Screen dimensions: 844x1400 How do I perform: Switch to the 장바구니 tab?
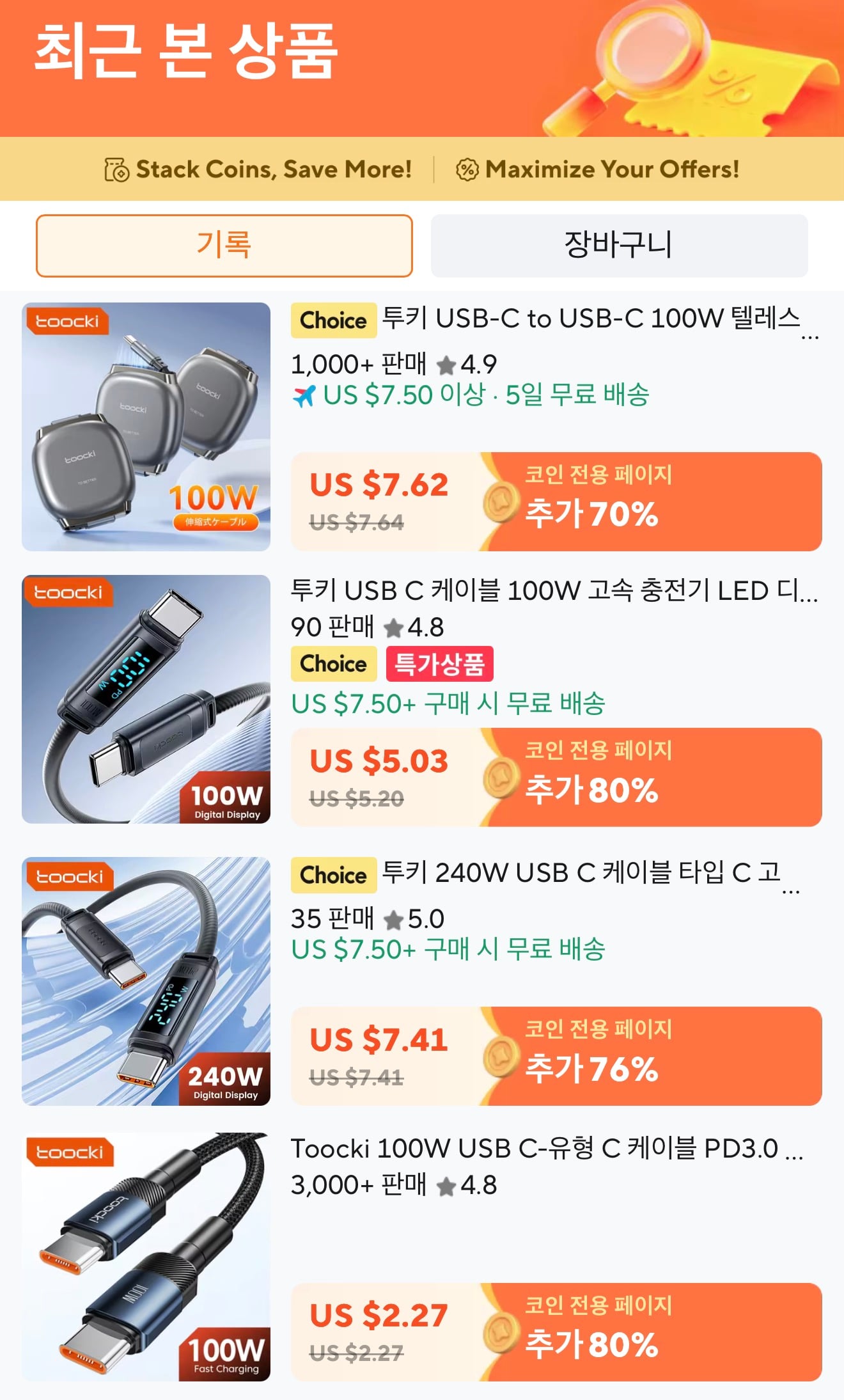[x=619, y=246]
